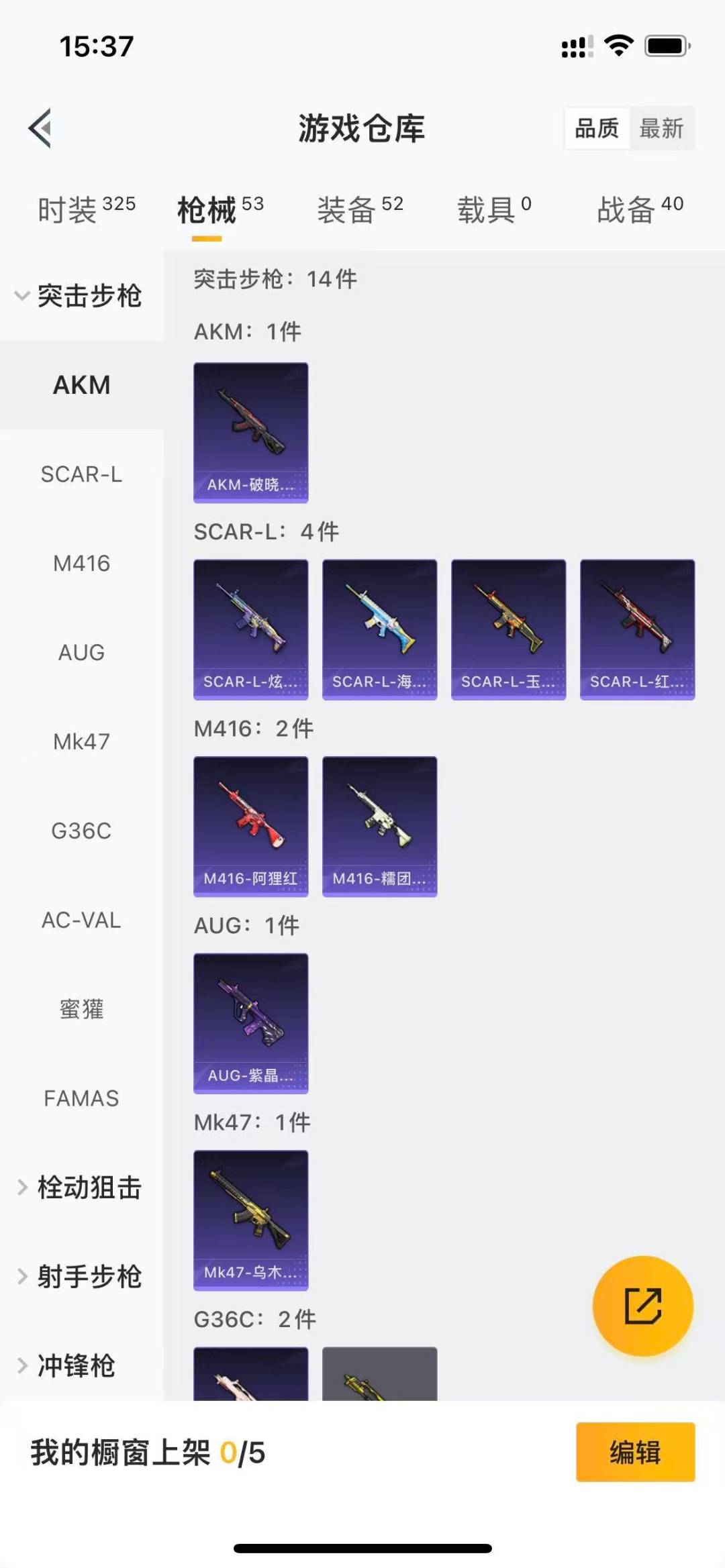Collapse the 突击步枪 category
The height and width of the screenshot is (1568, 725).
(x=79, y=295)
